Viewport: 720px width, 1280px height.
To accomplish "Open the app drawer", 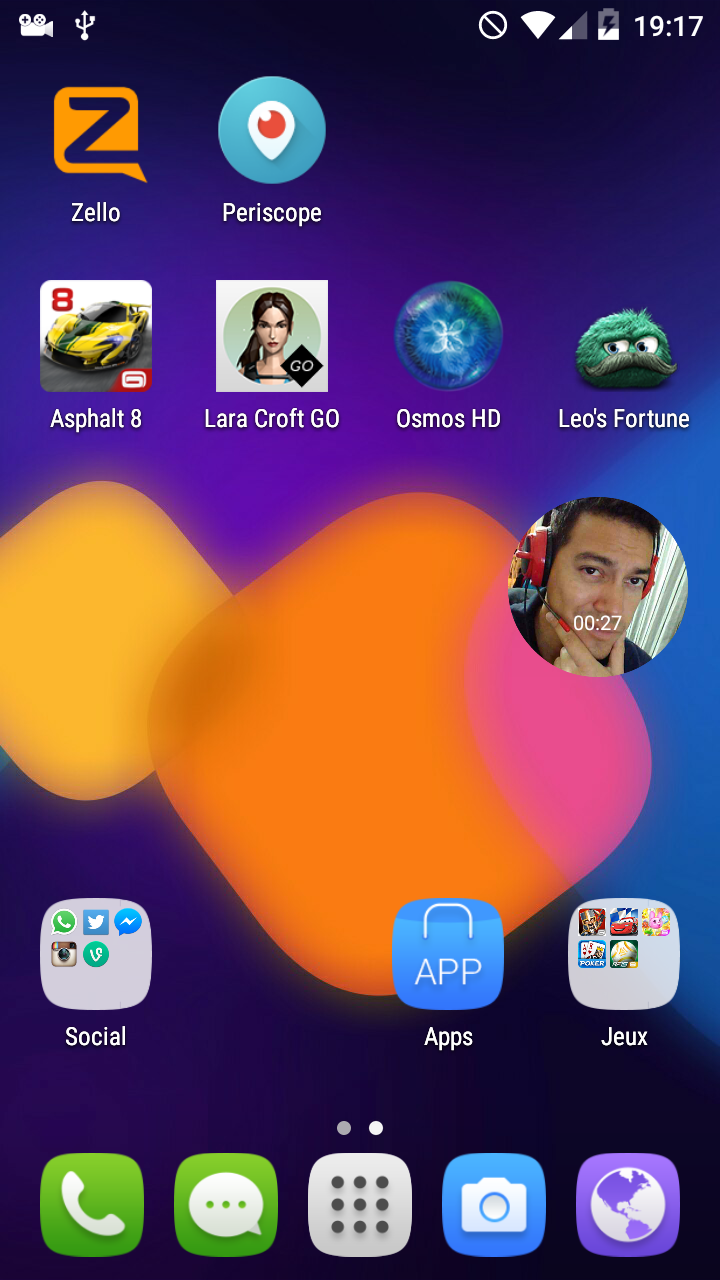I will click(360, 1205).
